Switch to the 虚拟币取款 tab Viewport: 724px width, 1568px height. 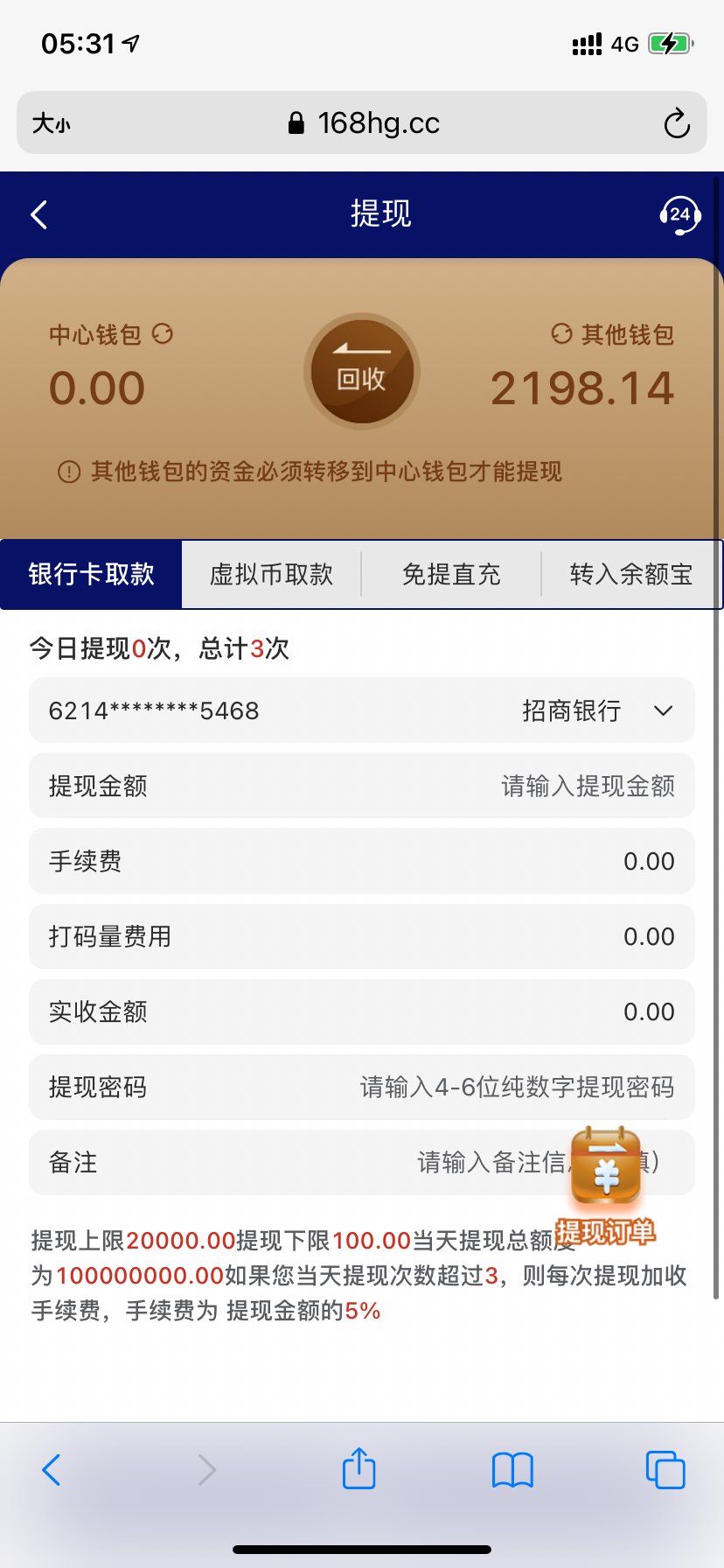click(x=271, y=574)
